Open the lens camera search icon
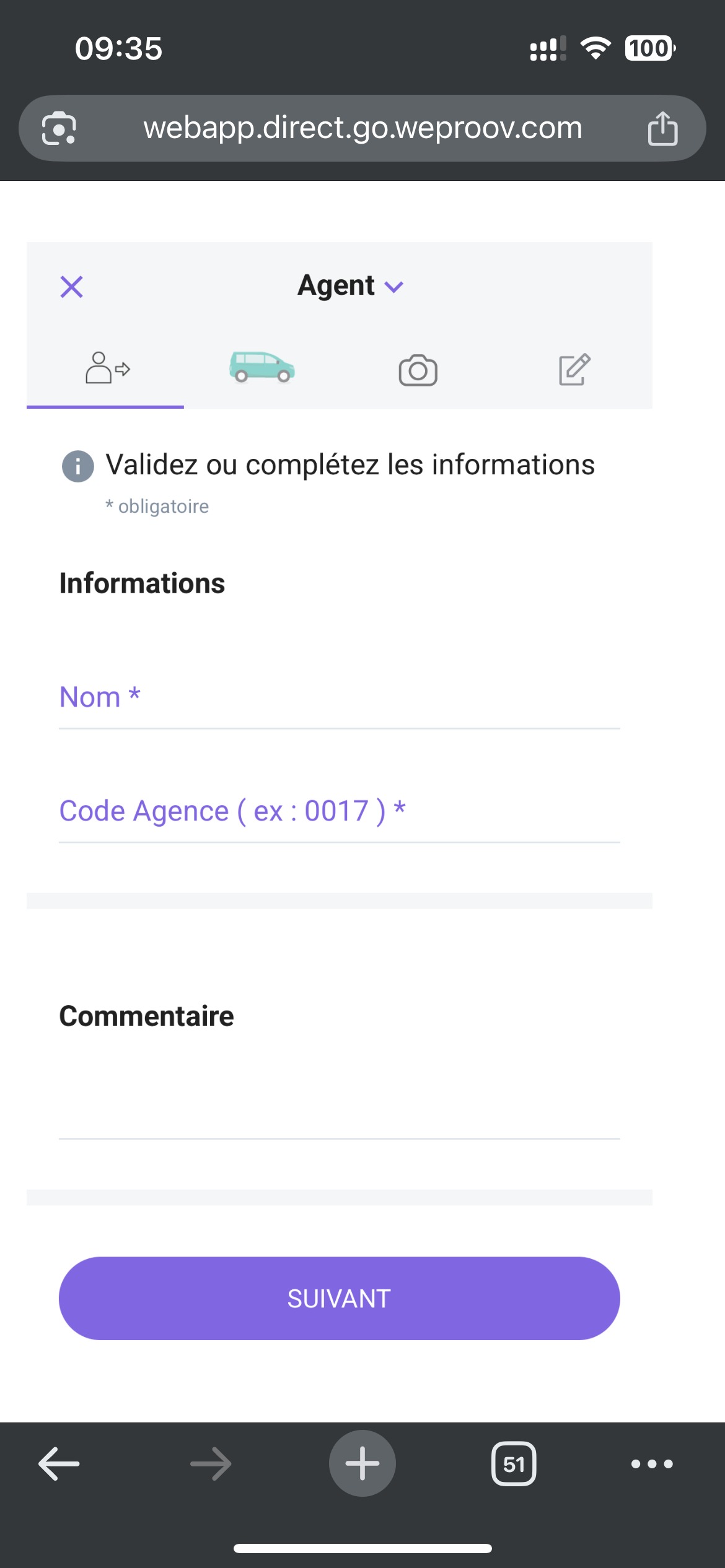 click(59, 128)
